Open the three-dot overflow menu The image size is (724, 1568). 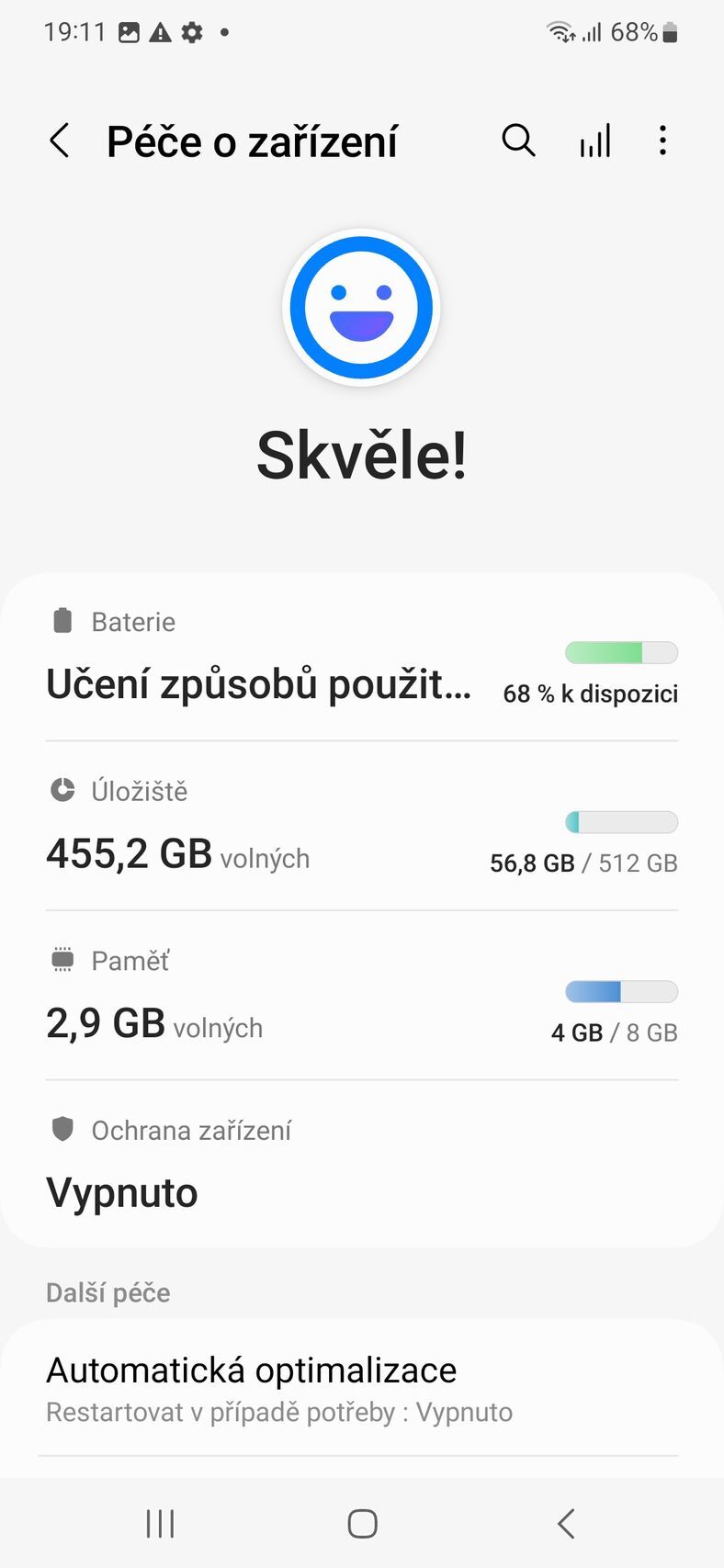[x=662, y=141]
